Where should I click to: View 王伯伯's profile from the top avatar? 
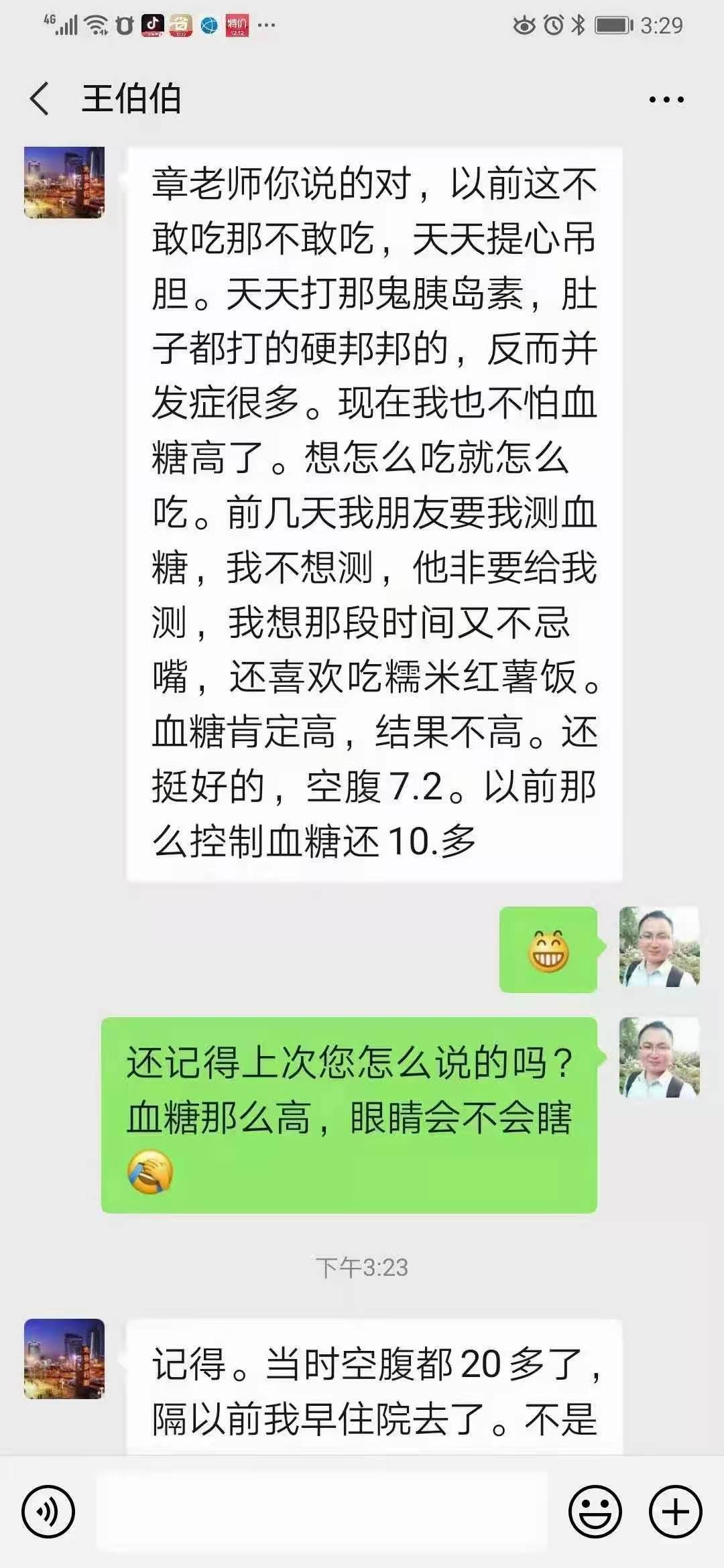[x=64, y=183]
